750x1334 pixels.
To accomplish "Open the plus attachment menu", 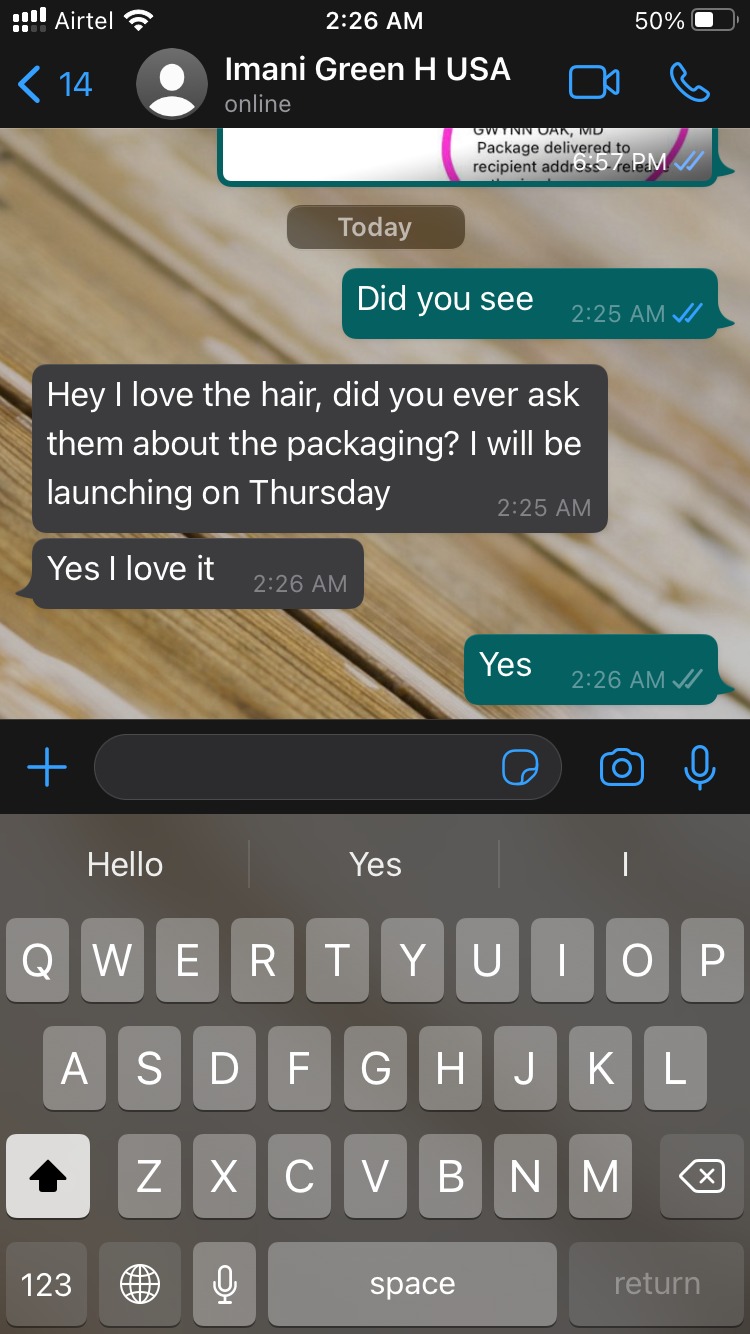I will click(x=46, y=768).
